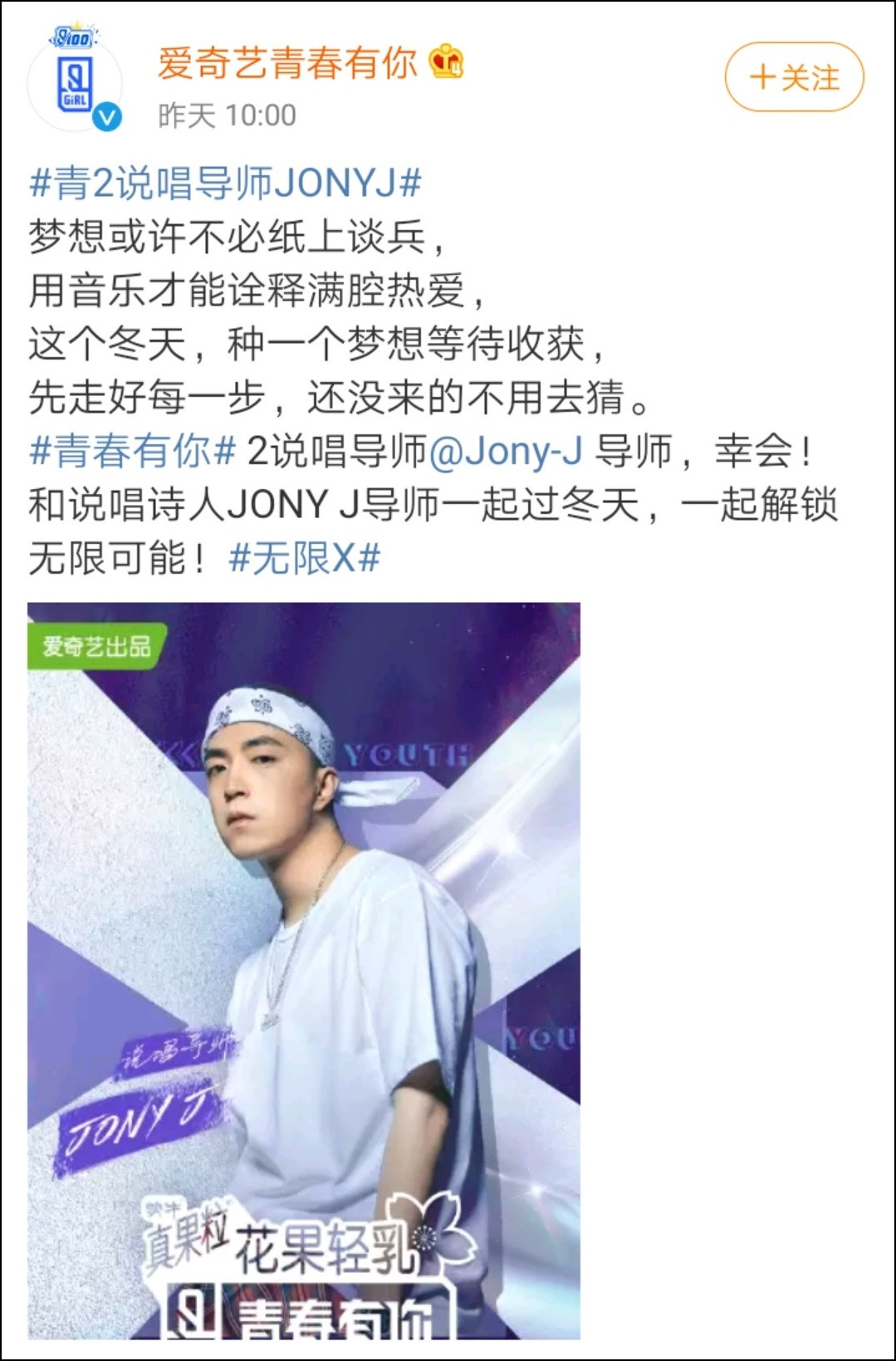This screenshot has width=896, height=1361.
Task: Visit the @Jony-J mention
Action: point(506,451)
